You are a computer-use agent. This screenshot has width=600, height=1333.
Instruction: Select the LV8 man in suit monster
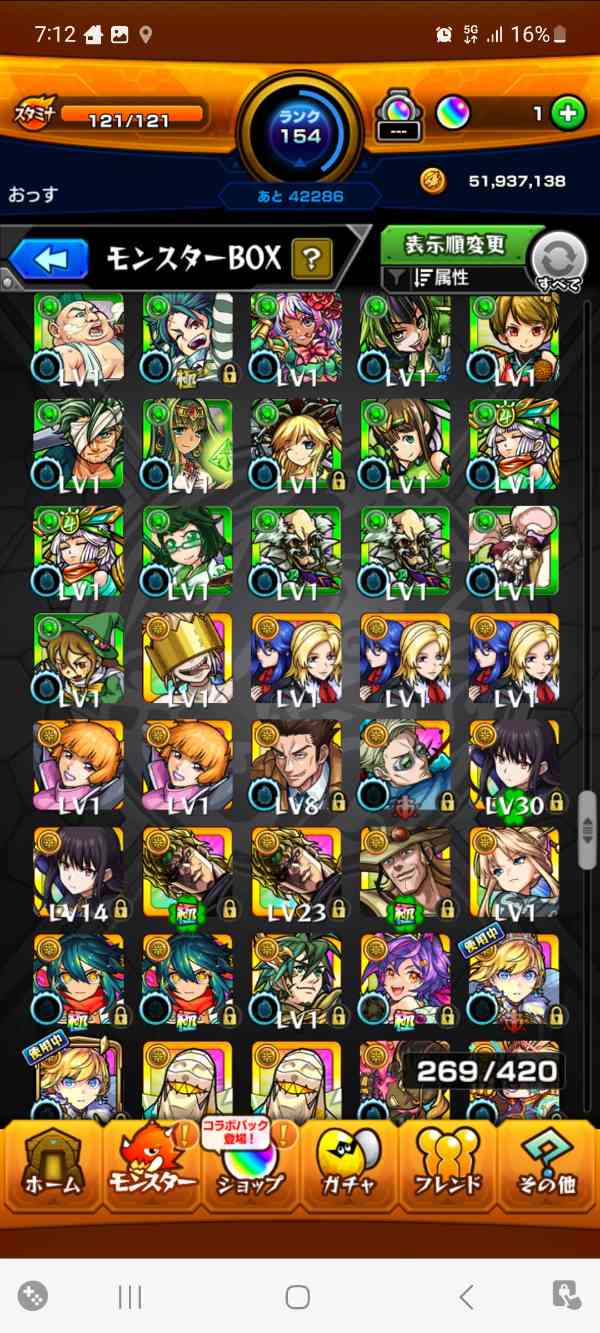point(296,765)
